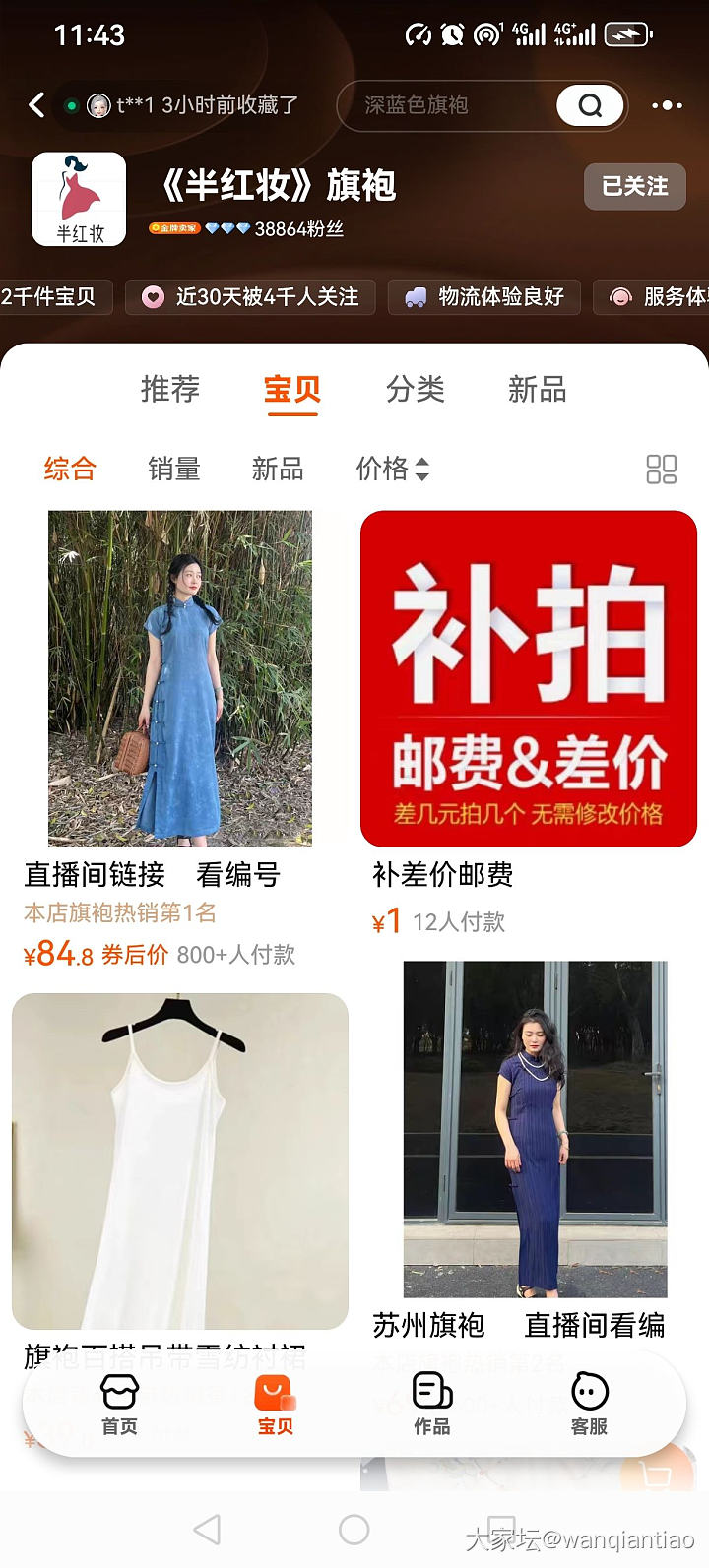Screen dimensions: 709x1568
Task: Go back using the top-left arrow
Action: [x=36, y=105]
